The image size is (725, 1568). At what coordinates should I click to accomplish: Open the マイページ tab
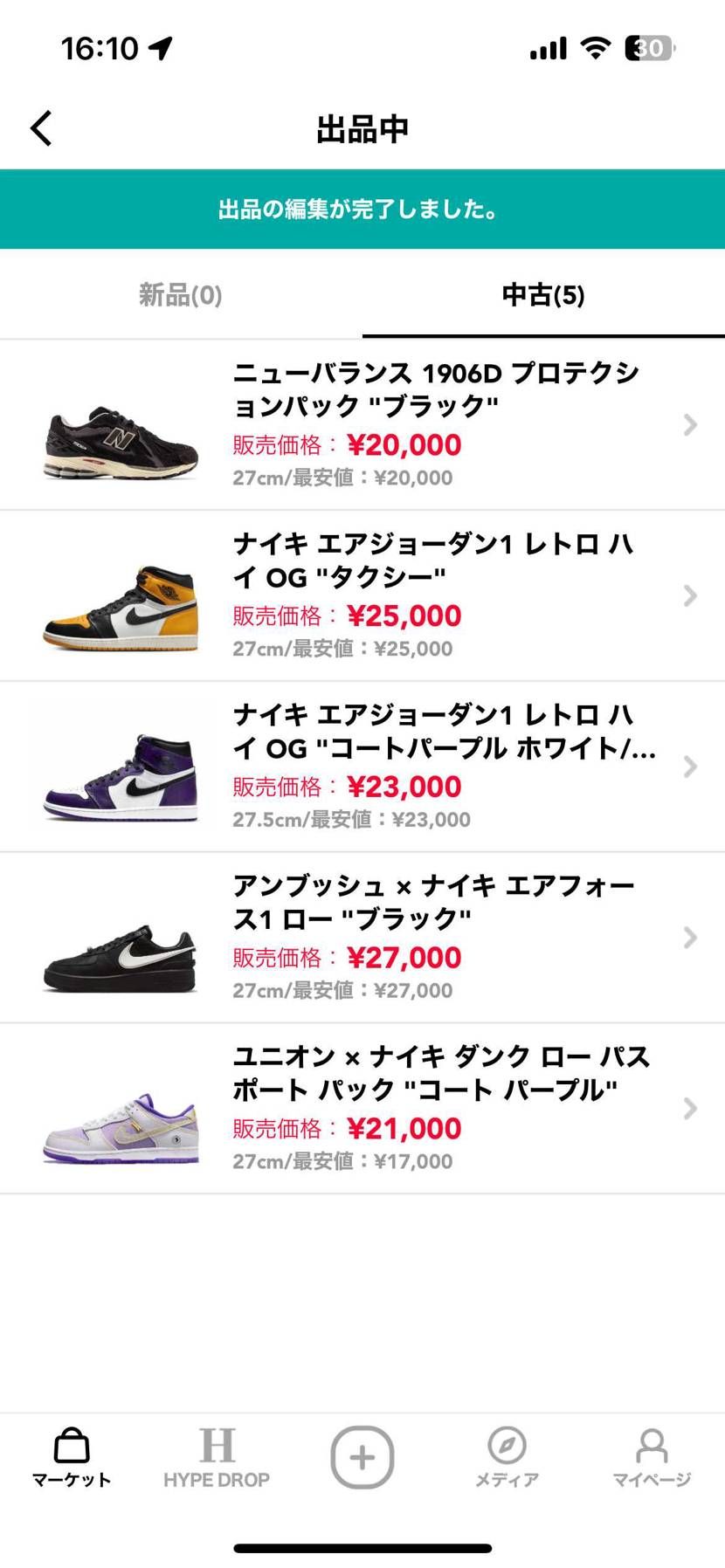tap(652, 1458)
